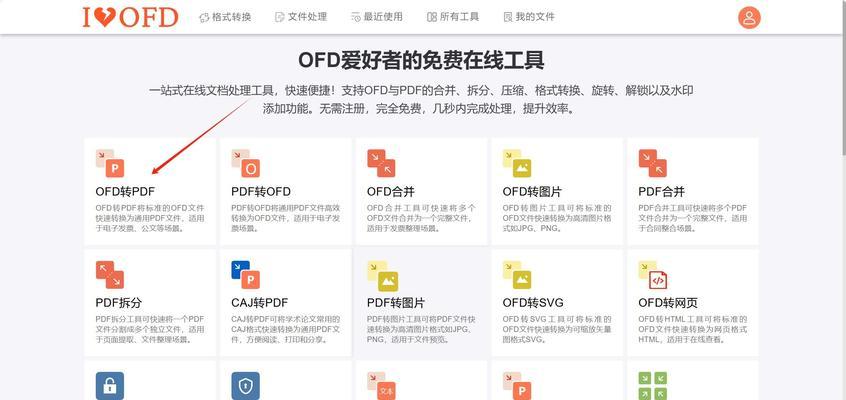Expand the 所有工具 dropdown

pos(453,17)
